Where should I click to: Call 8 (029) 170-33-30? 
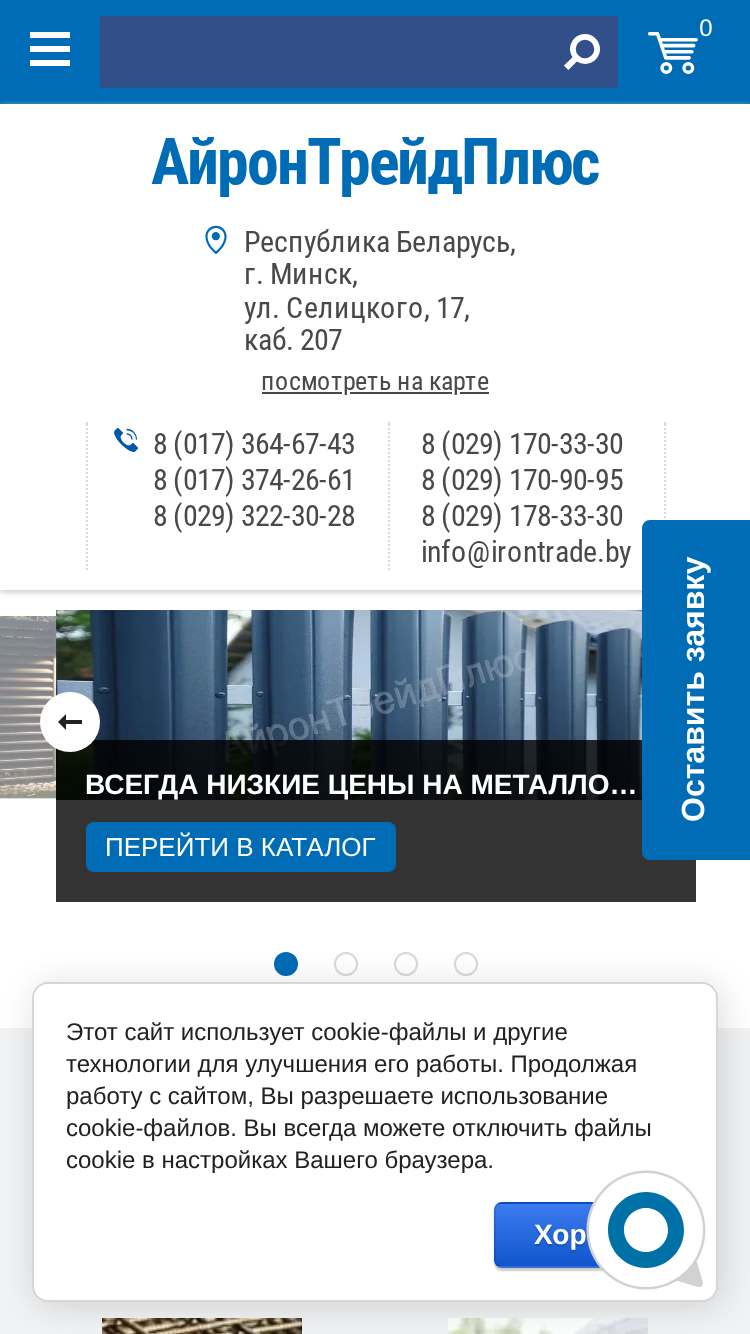click(522, 444)
